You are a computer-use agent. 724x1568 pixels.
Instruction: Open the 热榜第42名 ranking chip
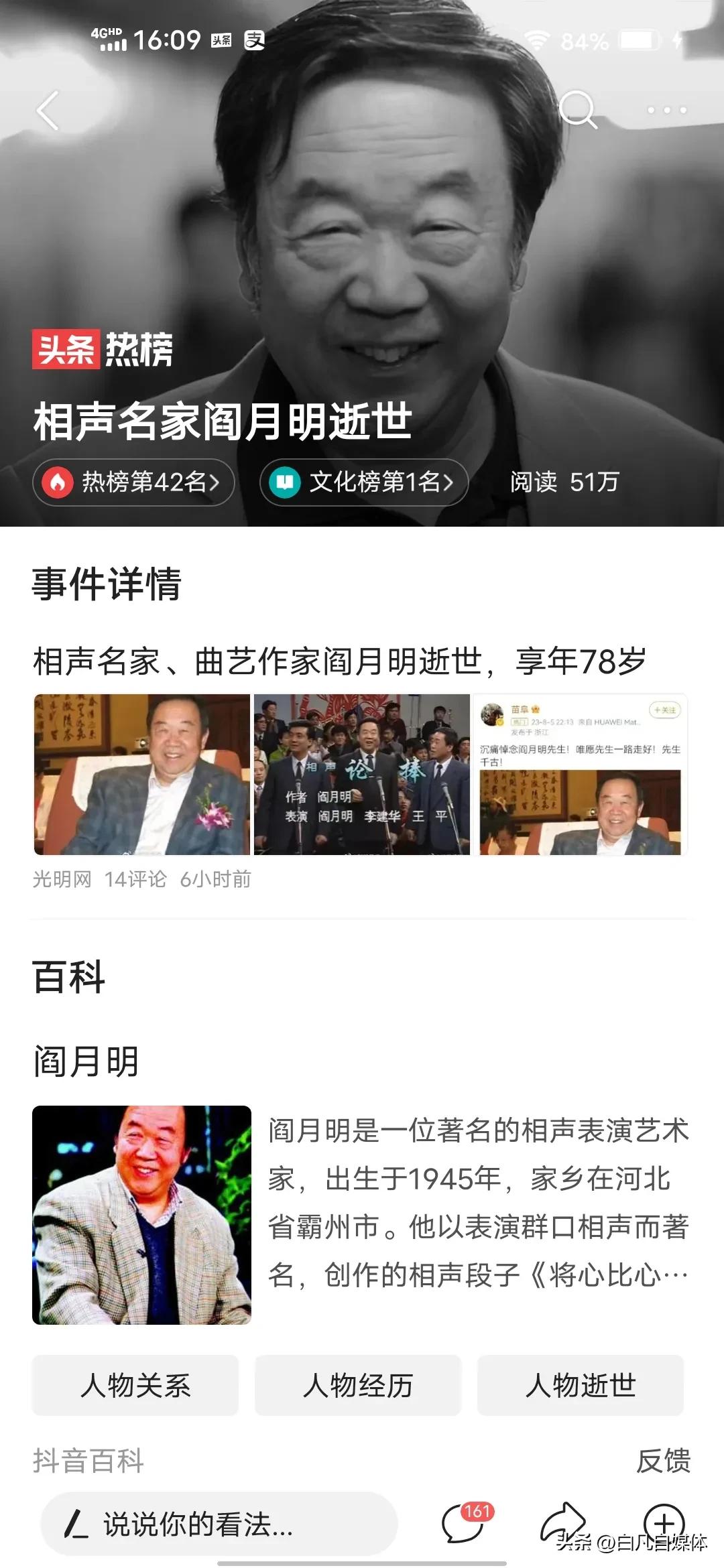(133, 482)
